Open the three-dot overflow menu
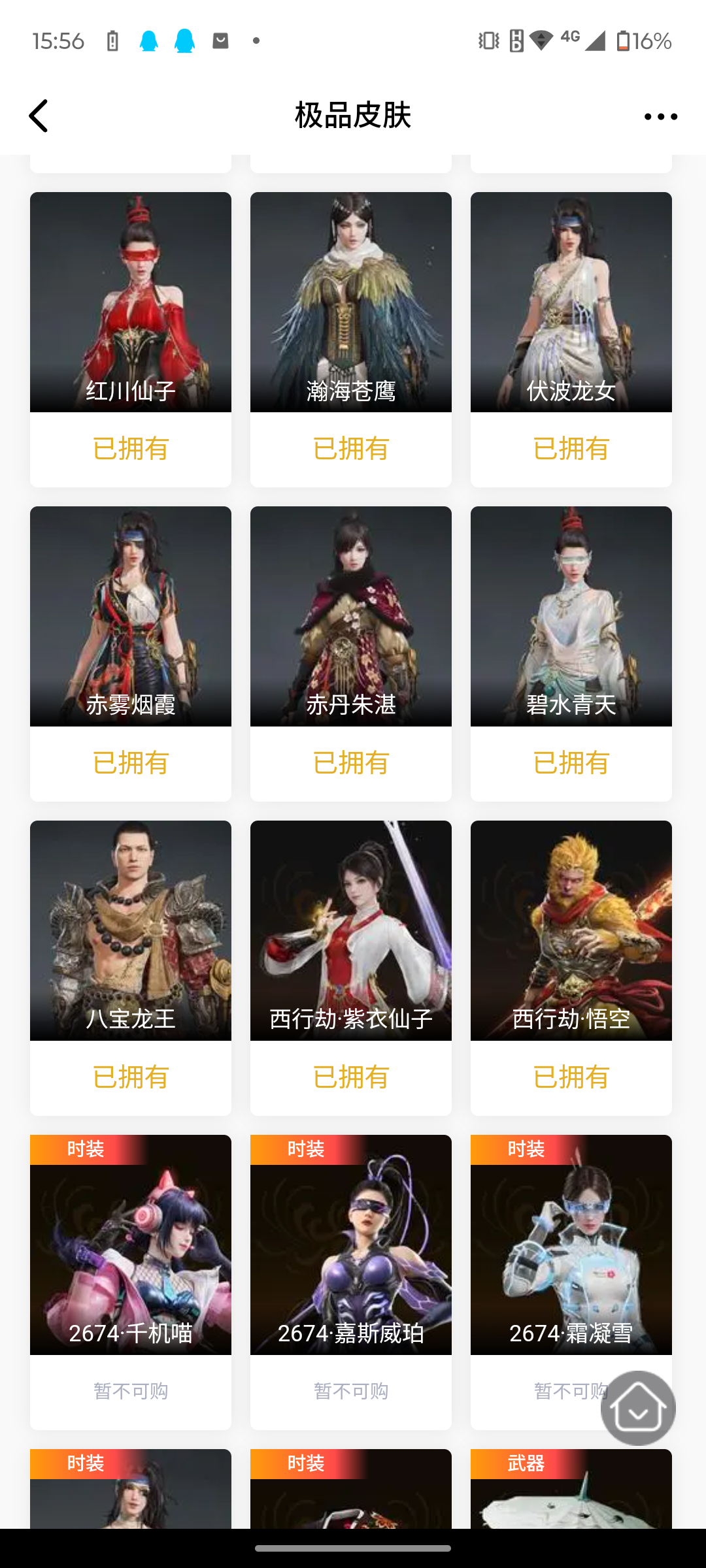Image resolution: width=706 pixels, height=1568 pixels. [660, 116]
